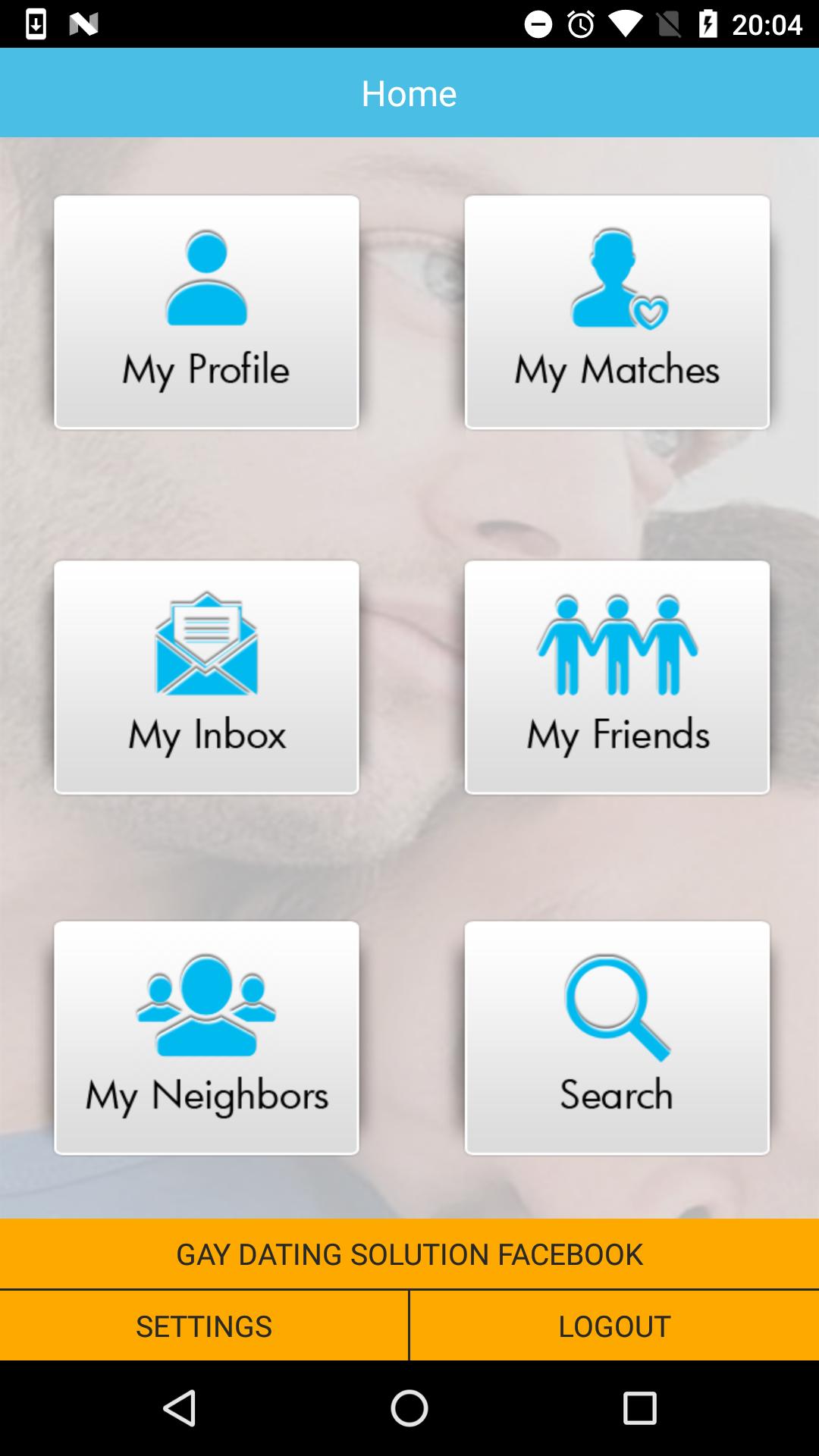The image size is (819, 1456).
Task: Tap the download icon in the status bar
Action: point(36,23)
